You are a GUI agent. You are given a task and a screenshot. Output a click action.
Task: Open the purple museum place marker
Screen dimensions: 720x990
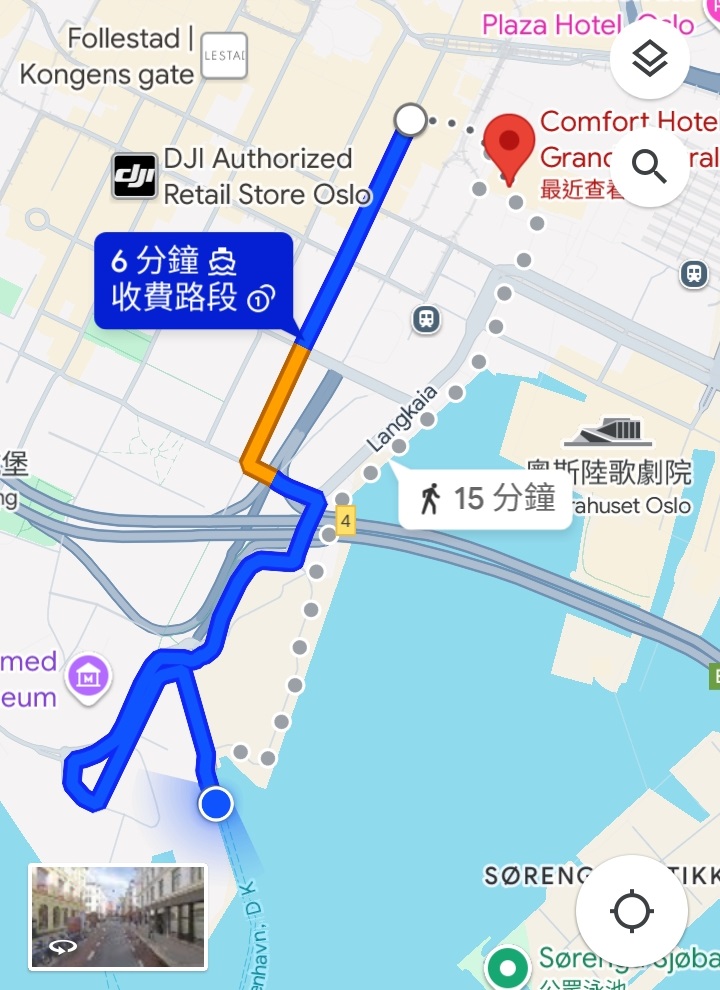[x=88, y=676]
